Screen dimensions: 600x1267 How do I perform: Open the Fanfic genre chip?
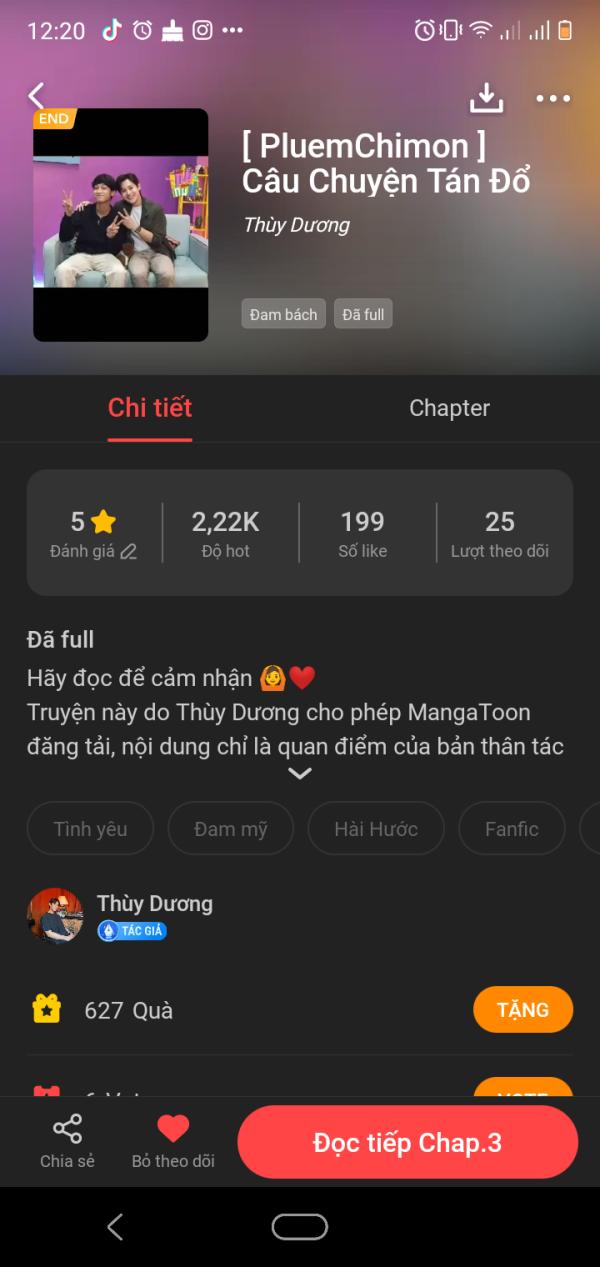click(x=511, y=829)
